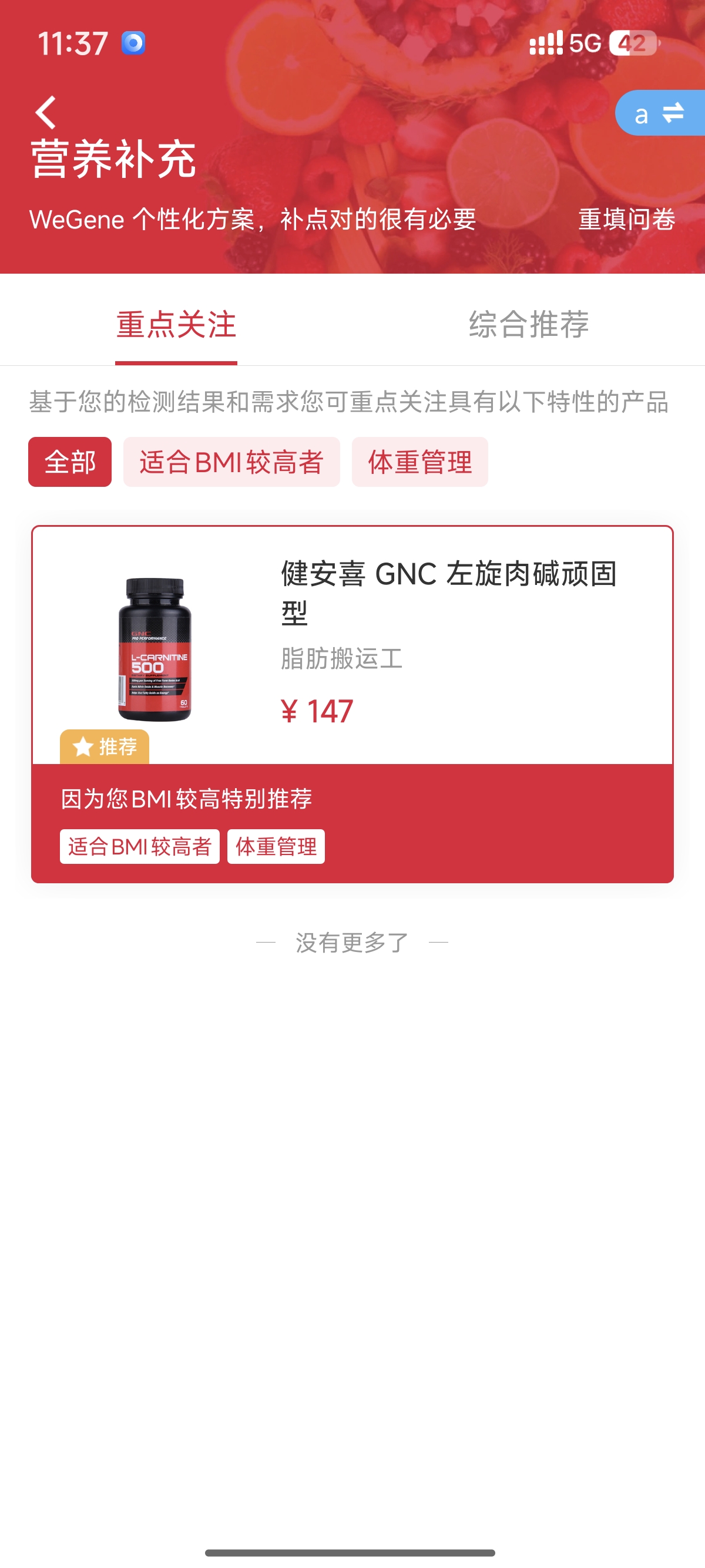Screen dimensions: 705x1568
Task: Switch account with the blue 'a' button
Action: (x=660, y=113)
